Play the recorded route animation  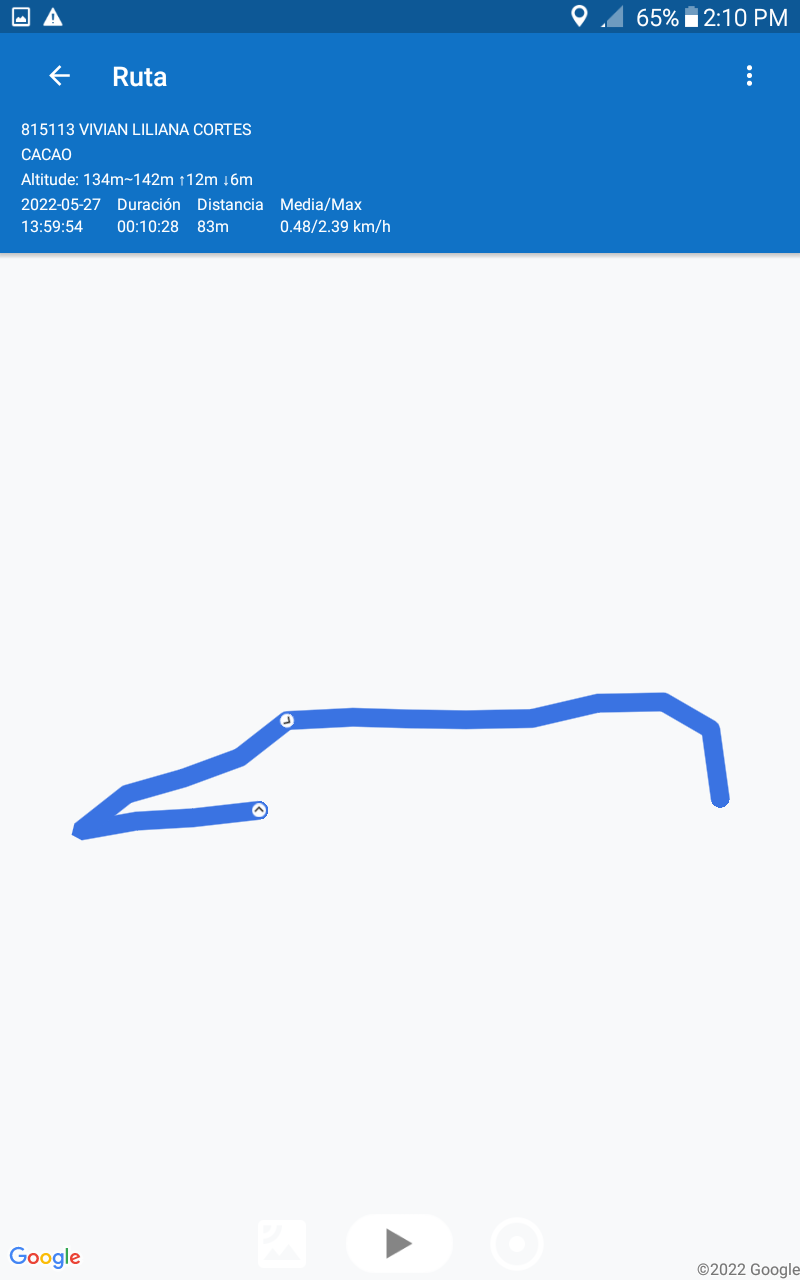click(x=399, y=1243)
